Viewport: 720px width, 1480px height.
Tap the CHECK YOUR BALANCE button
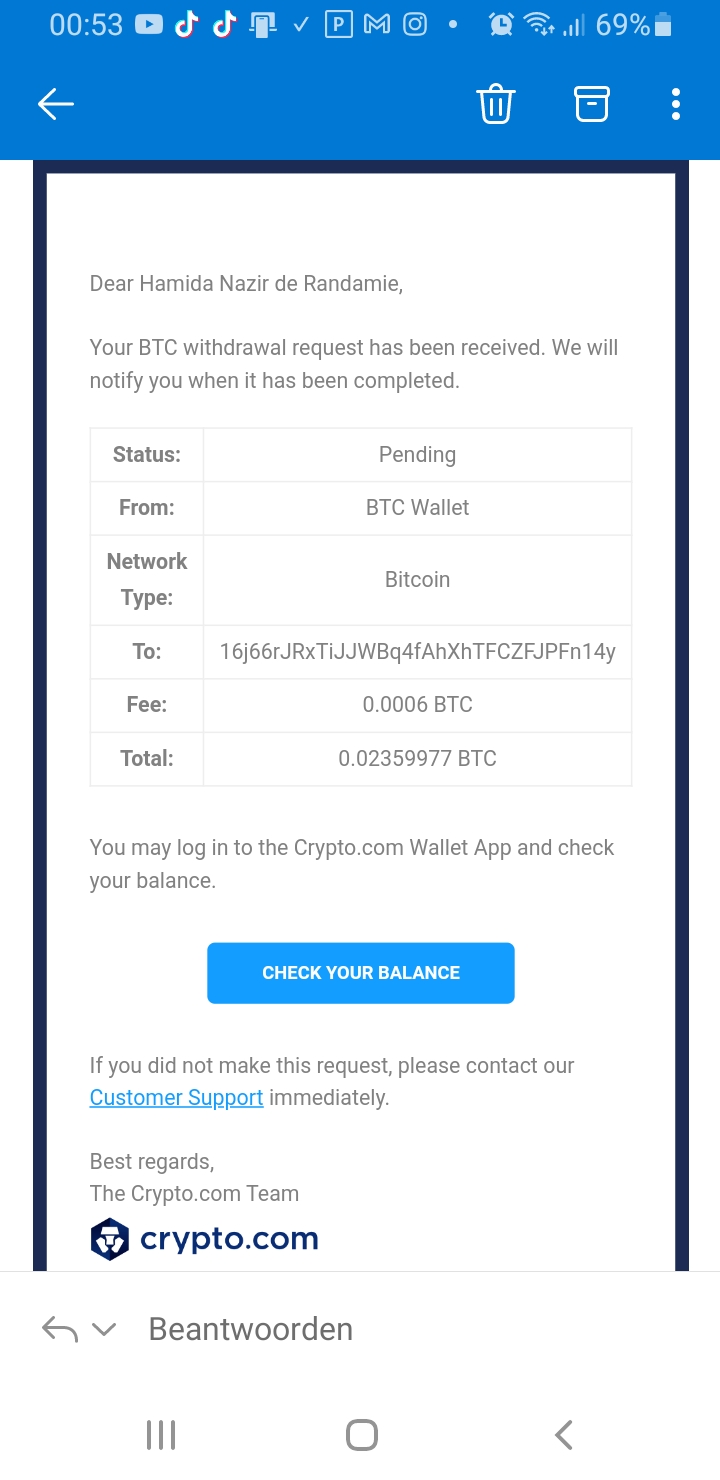(361, 973)
